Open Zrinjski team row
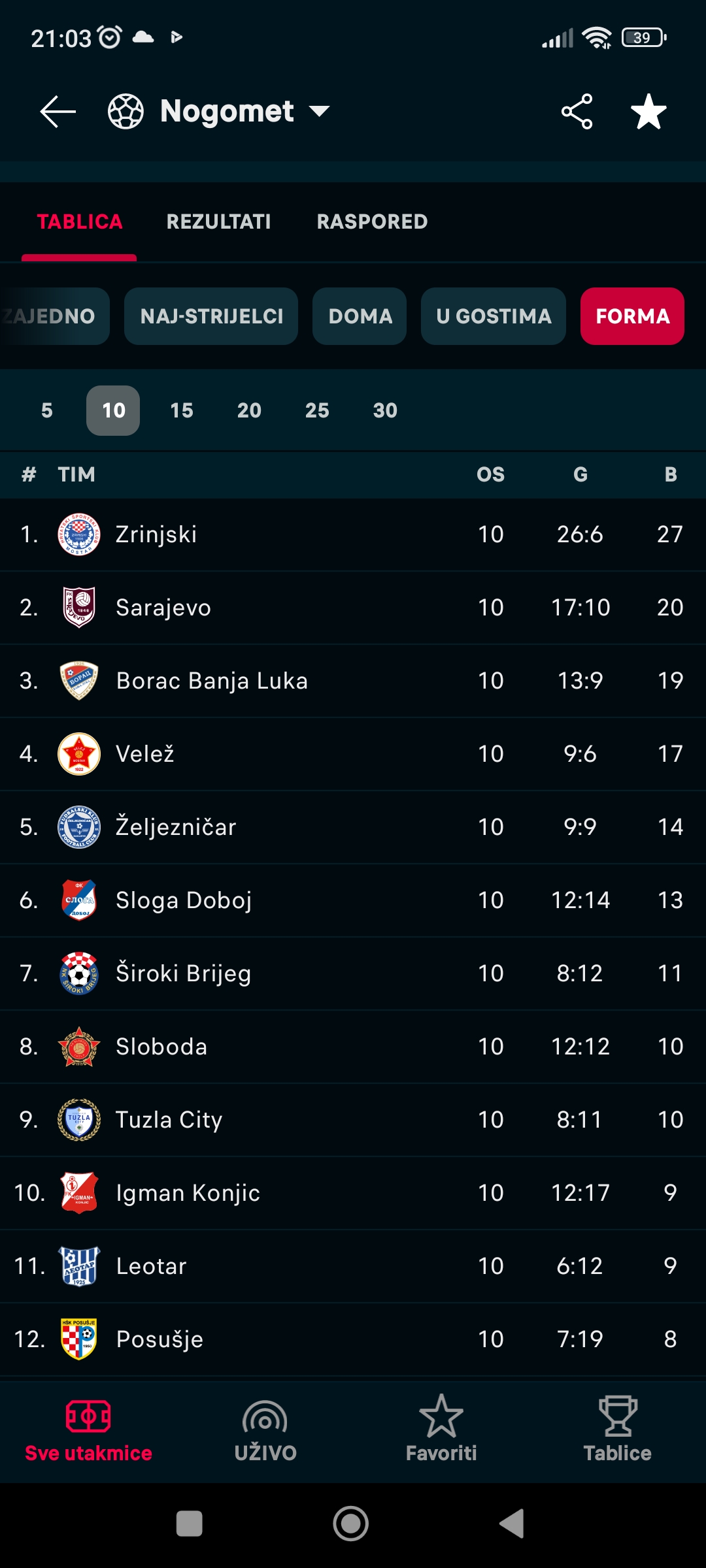 (353, 534)
